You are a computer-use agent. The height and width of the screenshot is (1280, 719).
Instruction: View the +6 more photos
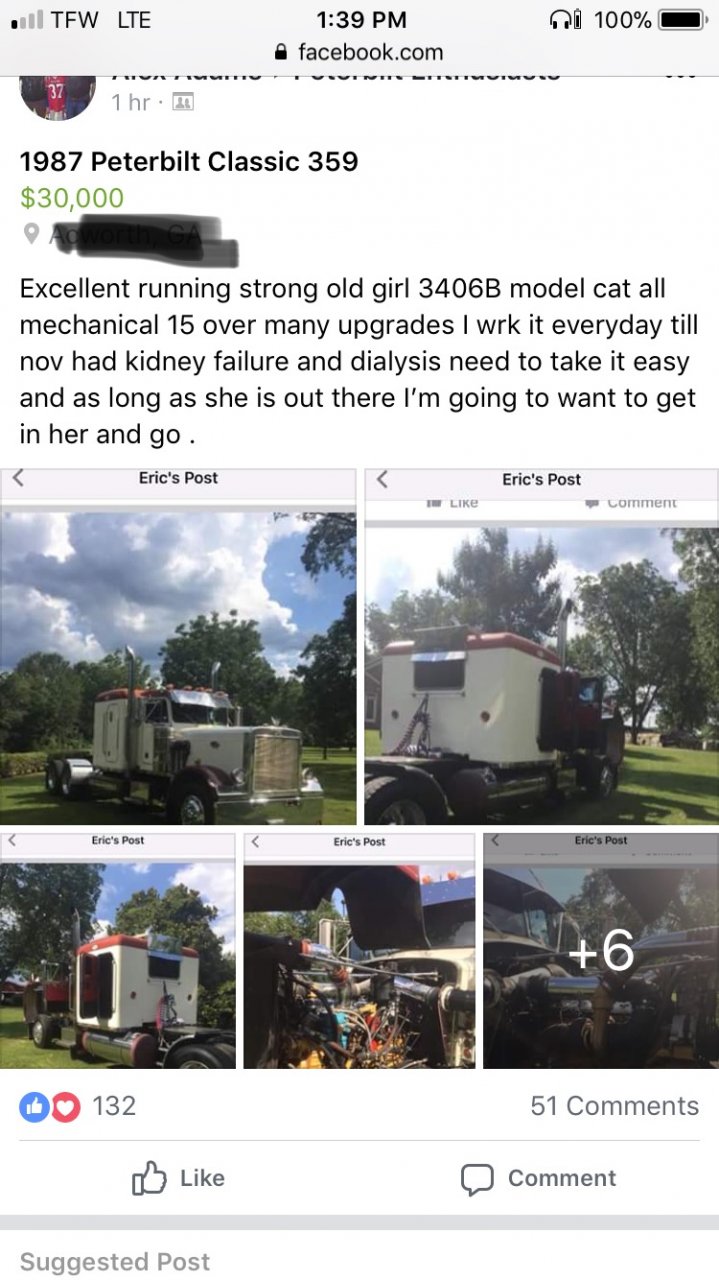click(601, 952)
